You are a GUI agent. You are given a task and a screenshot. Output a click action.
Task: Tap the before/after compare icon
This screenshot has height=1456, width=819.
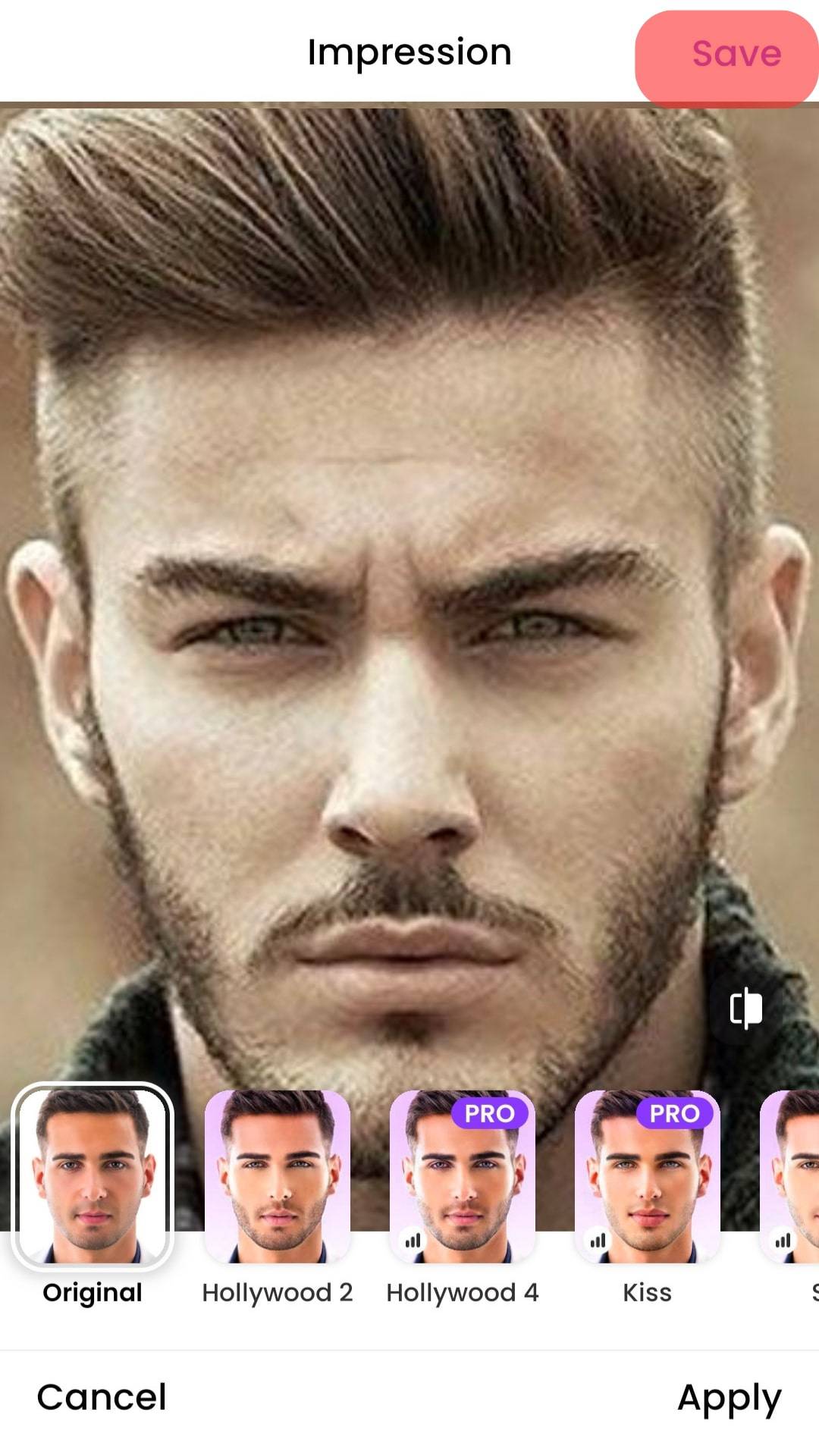(x=745, y=1009)
